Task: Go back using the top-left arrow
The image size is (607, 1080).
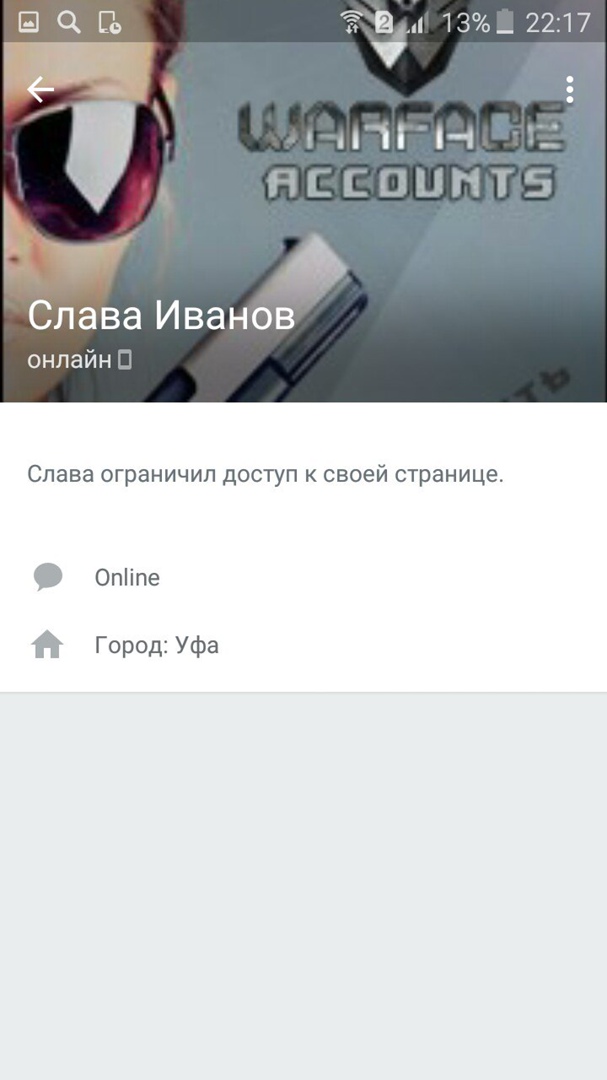Action: pos(40,90)
